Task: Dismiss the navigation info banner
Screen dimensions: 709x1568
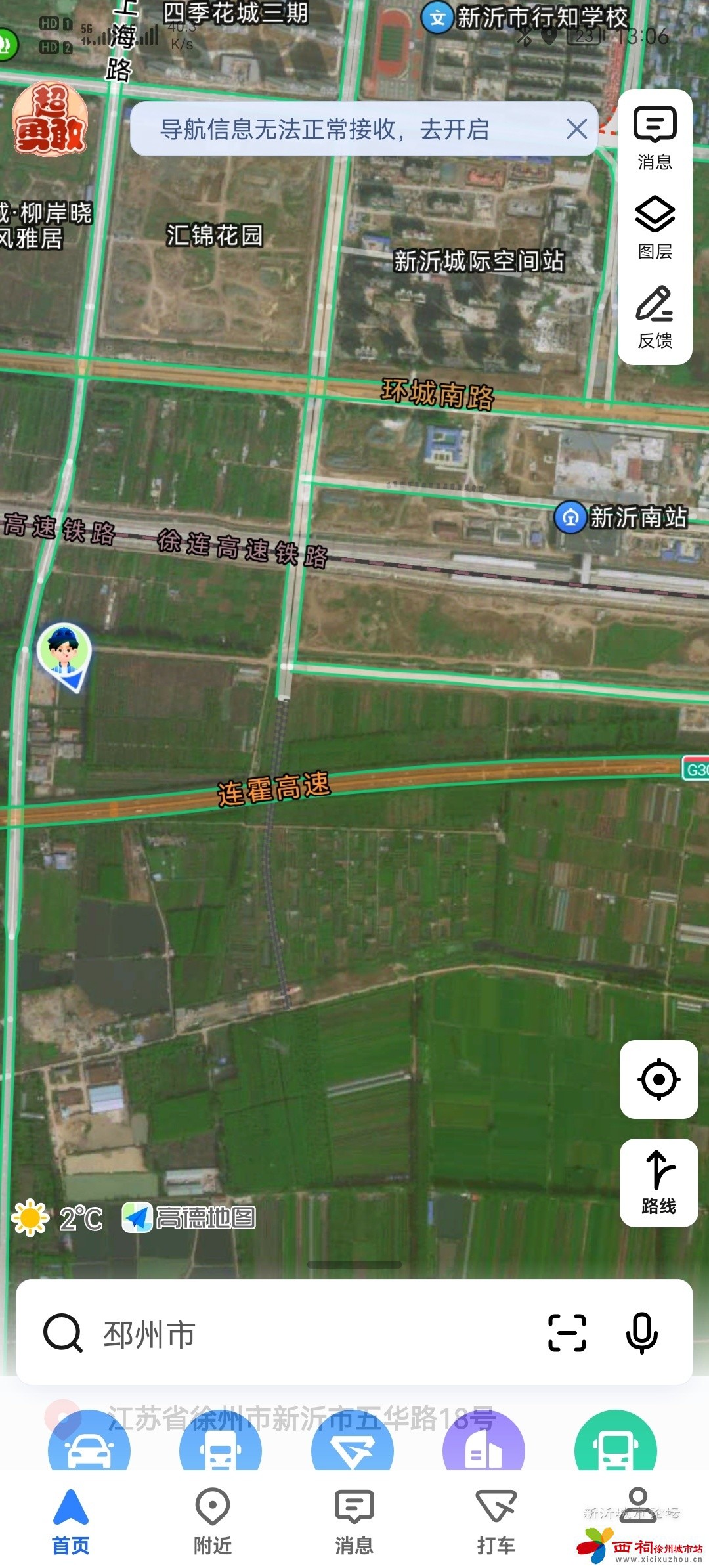Action: 576,129
